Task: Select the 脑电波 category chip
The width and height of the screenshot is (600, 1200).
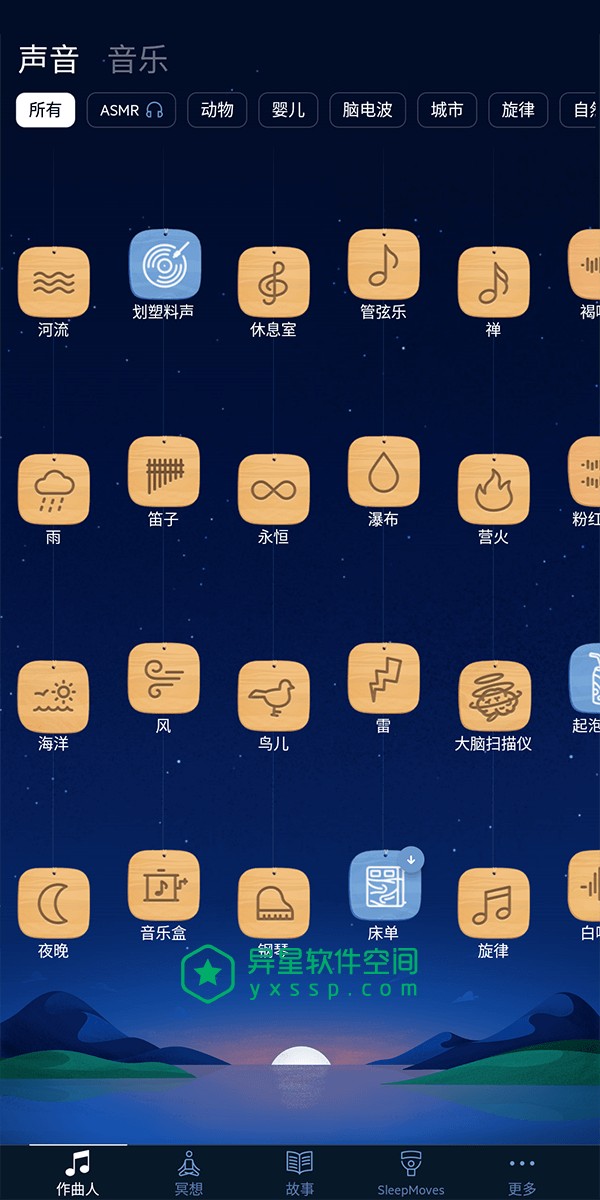Action: (367, 110)
